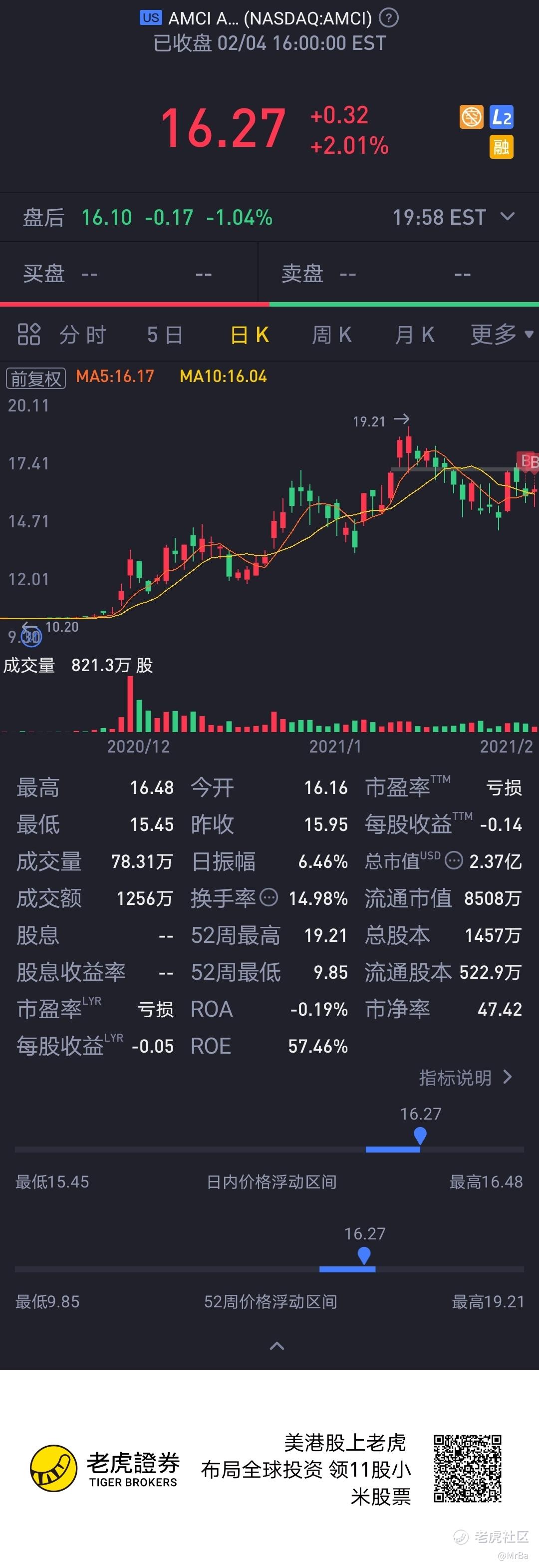Image resolution: width=539 pixels, height=1568 pixels.
Task: Open the help icon beside the AMCI title
Action: (389, 18)
